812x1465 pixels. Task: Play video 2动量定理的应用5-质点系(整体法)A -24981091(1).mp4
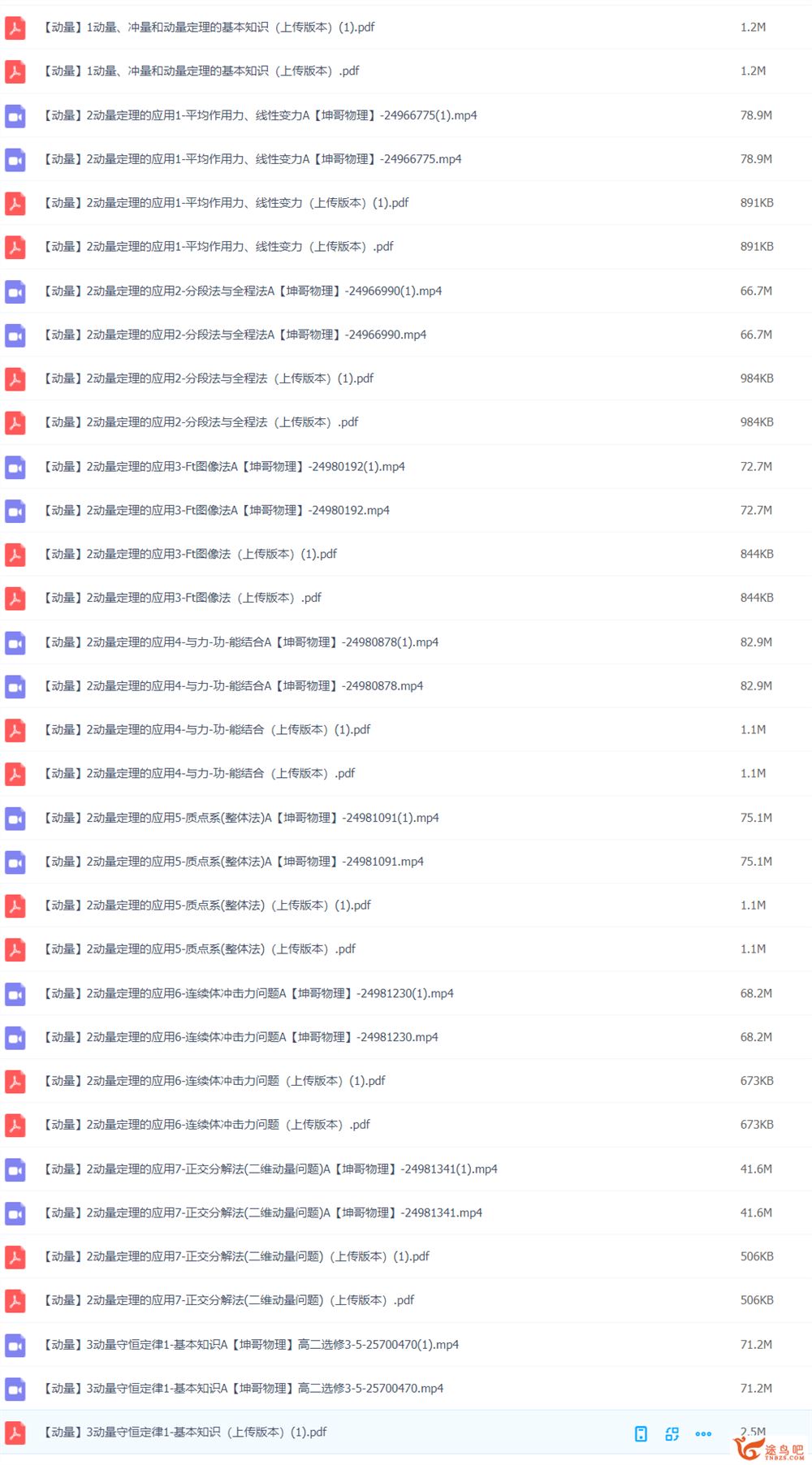click(x=242, y=818)
